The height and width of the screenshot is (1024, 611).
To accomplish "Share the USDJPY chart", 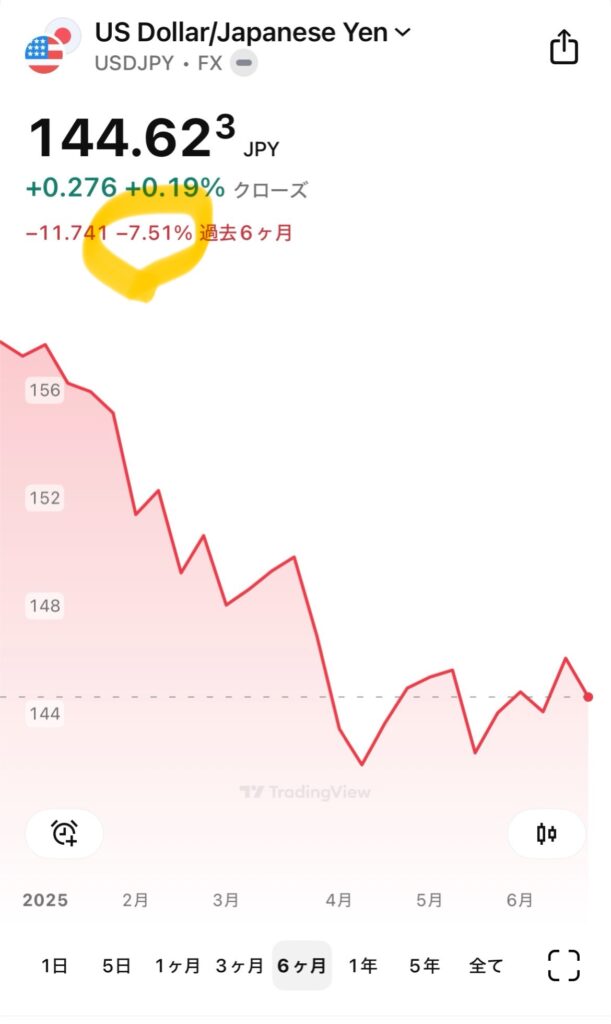I will click(564, 47).
